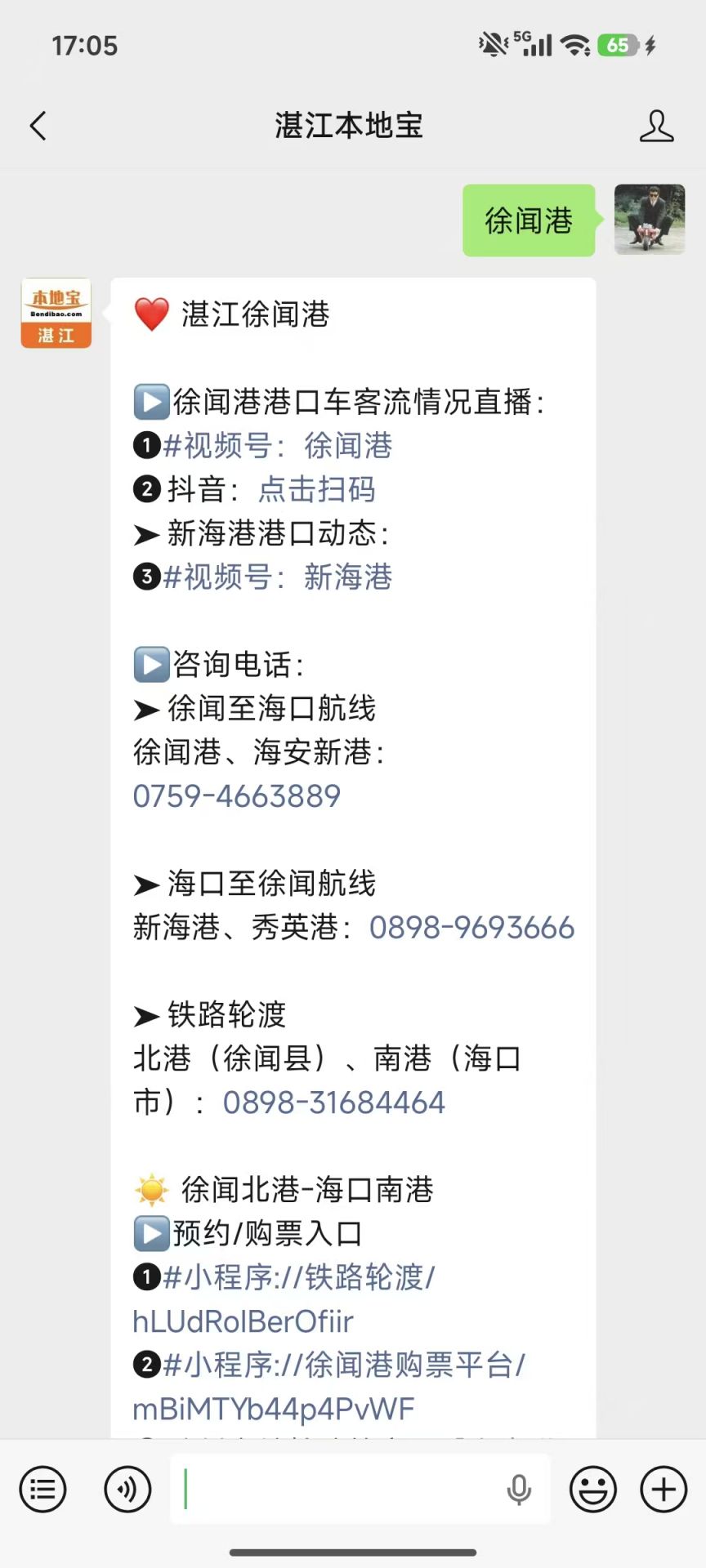
Task: Open the link #视频号：新海港
Action: pos(278,577)
